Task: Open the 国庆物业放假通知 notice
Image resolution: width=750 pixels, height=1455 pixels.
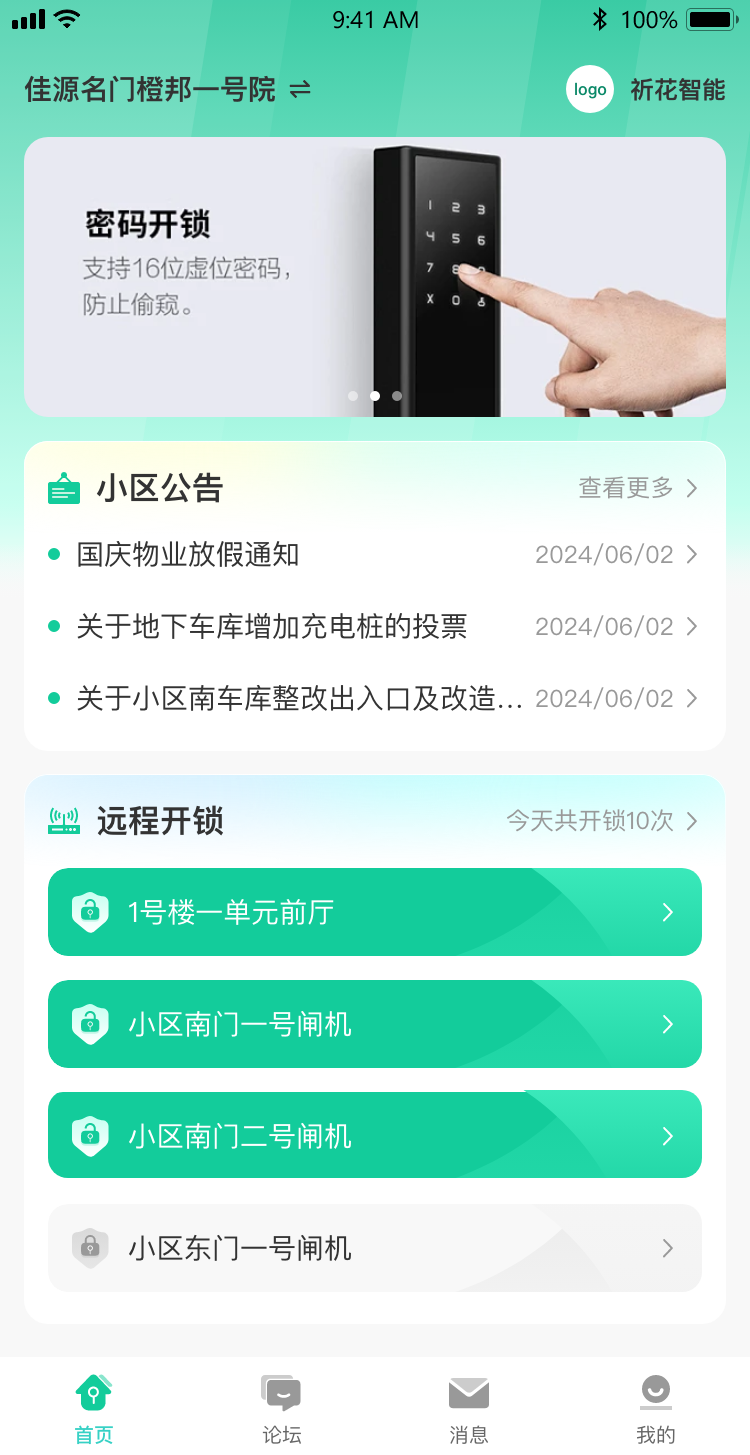Action: pyautogui.click(x=375, y=554)
